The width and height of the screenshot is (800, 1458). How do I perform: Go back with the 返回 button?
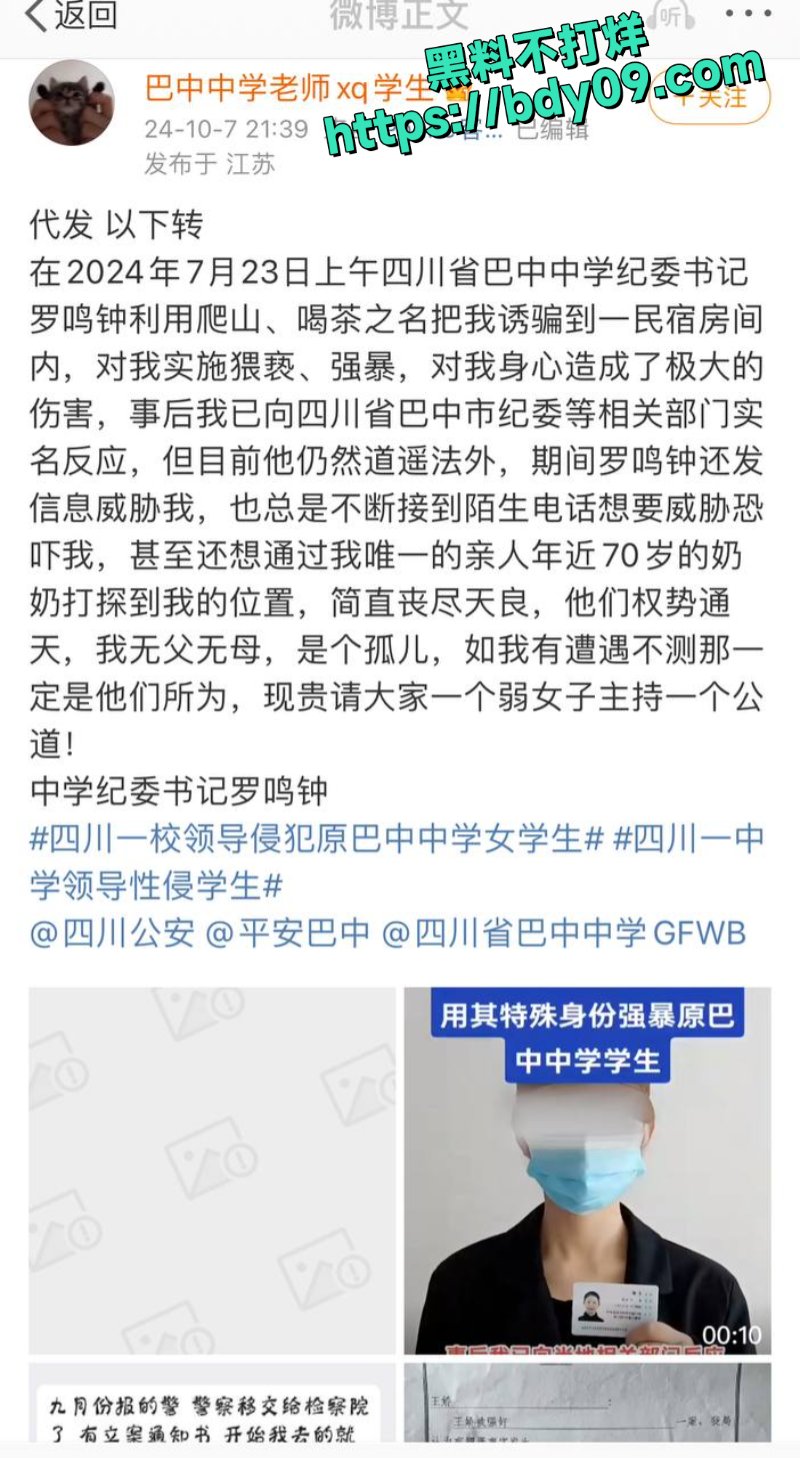pyautogui.click(x=72, y=16)
